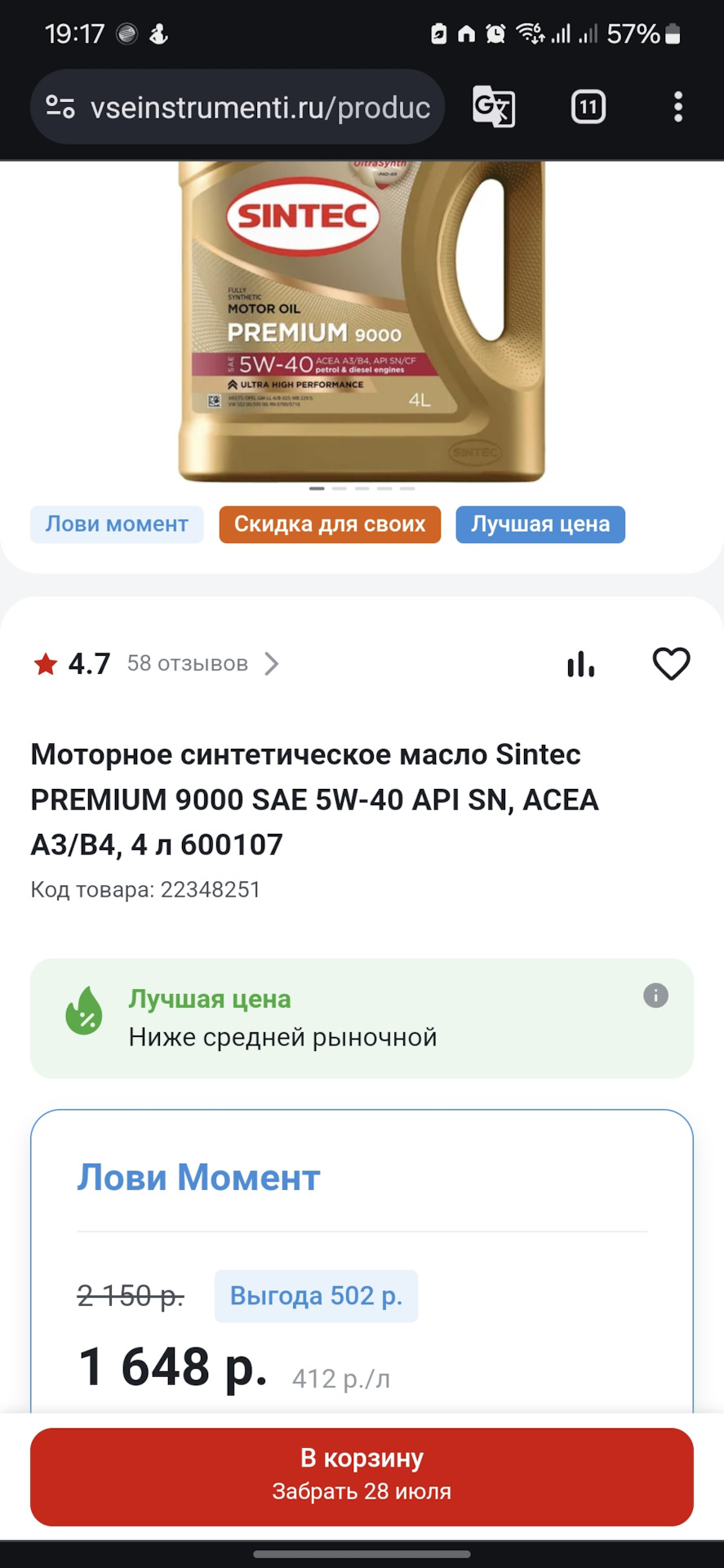Translate this page with Google Translate

(x=494, y=107)
